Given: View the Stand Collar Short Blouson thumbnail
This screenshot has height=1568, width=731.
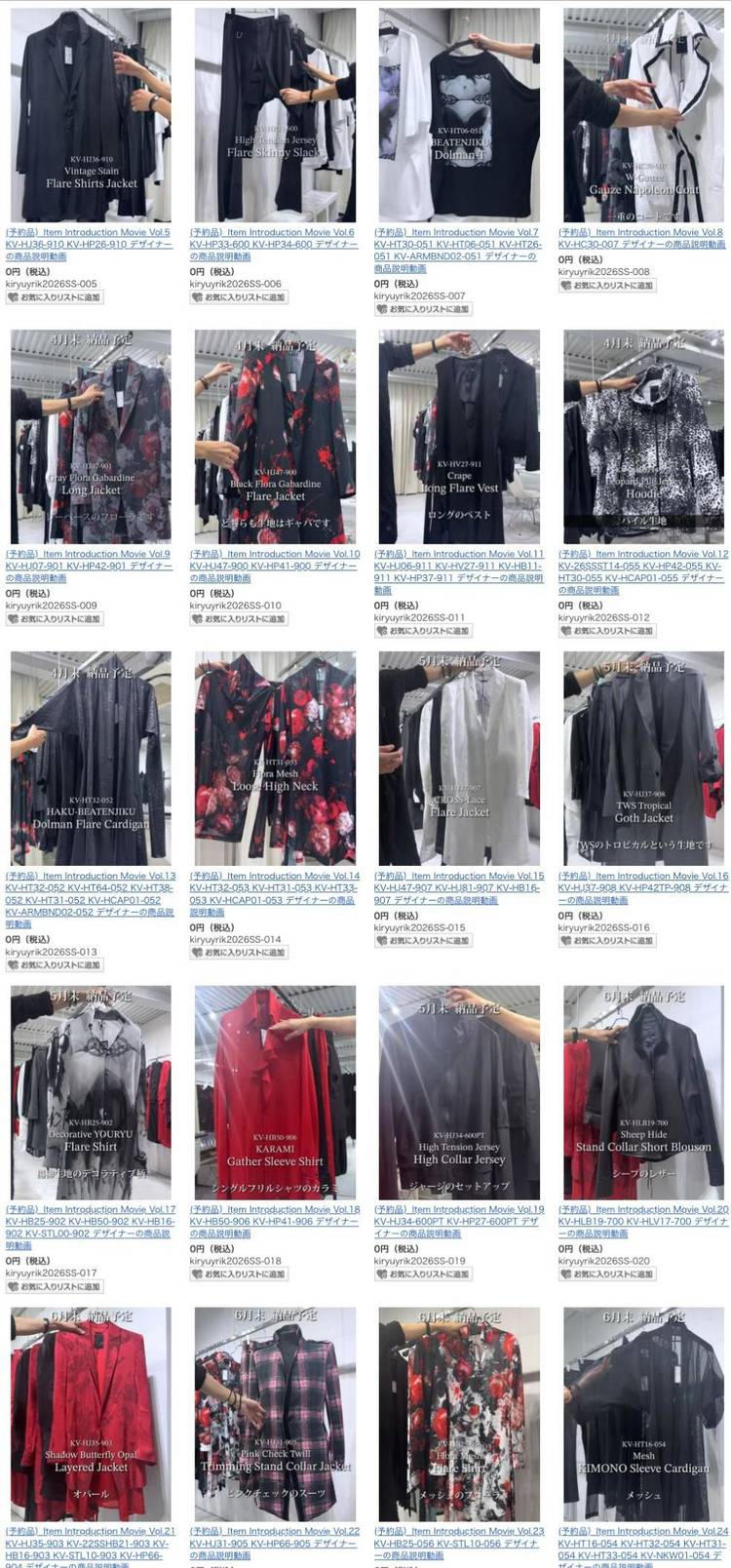Looking at the screenshot, I should tap(643, 1091).
